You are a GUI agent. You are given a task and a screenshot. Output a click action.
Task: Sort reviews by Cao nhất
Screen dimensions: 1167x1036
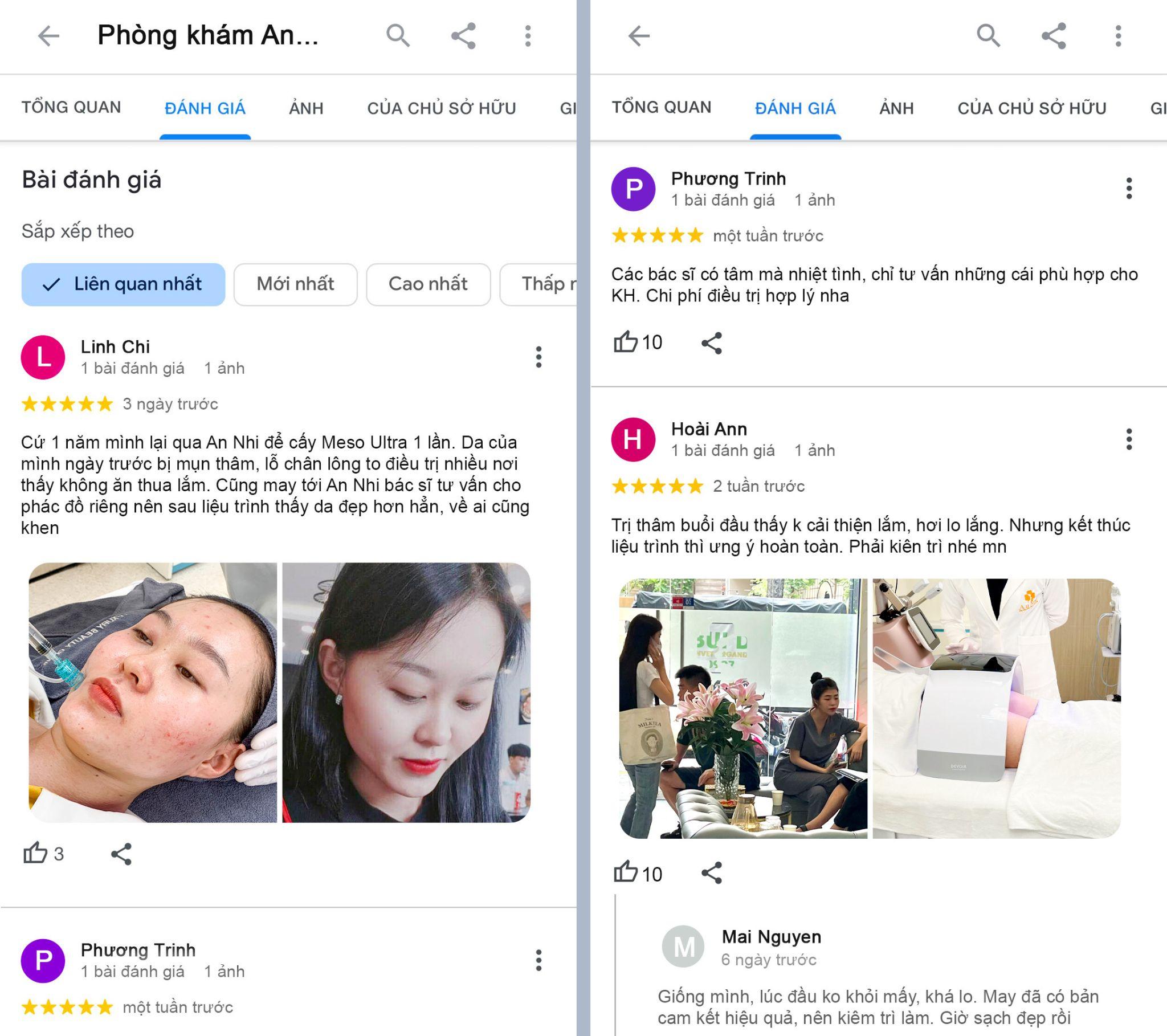[x=427, y=284]
